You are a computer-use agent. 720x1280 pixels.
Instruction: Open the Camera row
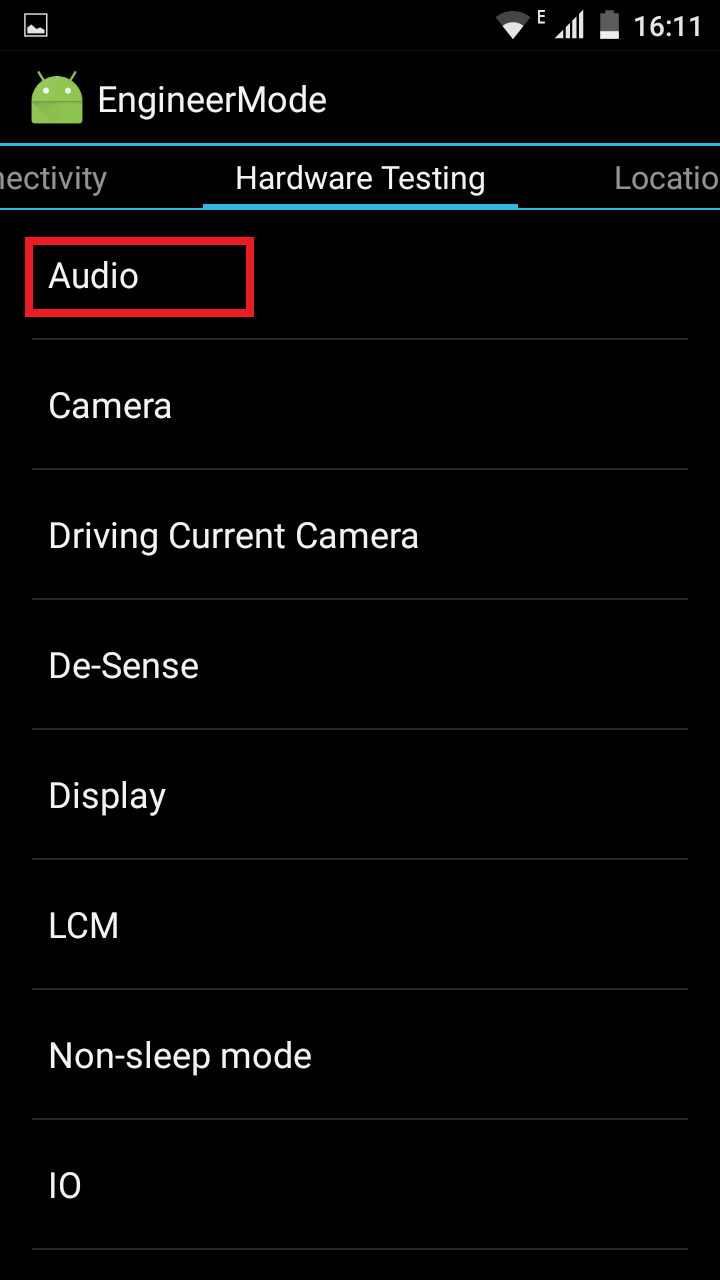(360, 405)
